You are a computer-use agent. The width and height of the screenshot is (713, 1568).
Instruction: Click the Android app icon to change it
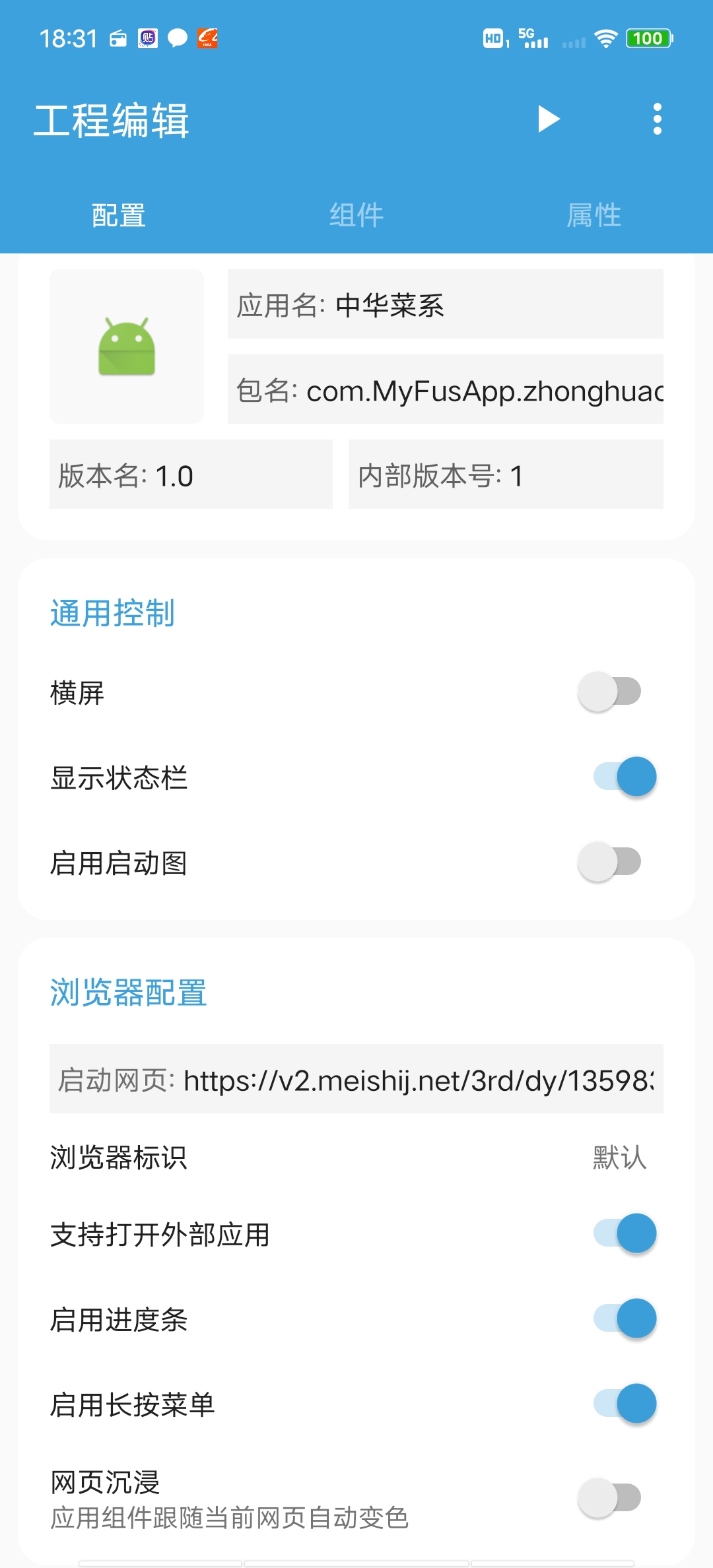pyautogui.click(x=126, y=346)
